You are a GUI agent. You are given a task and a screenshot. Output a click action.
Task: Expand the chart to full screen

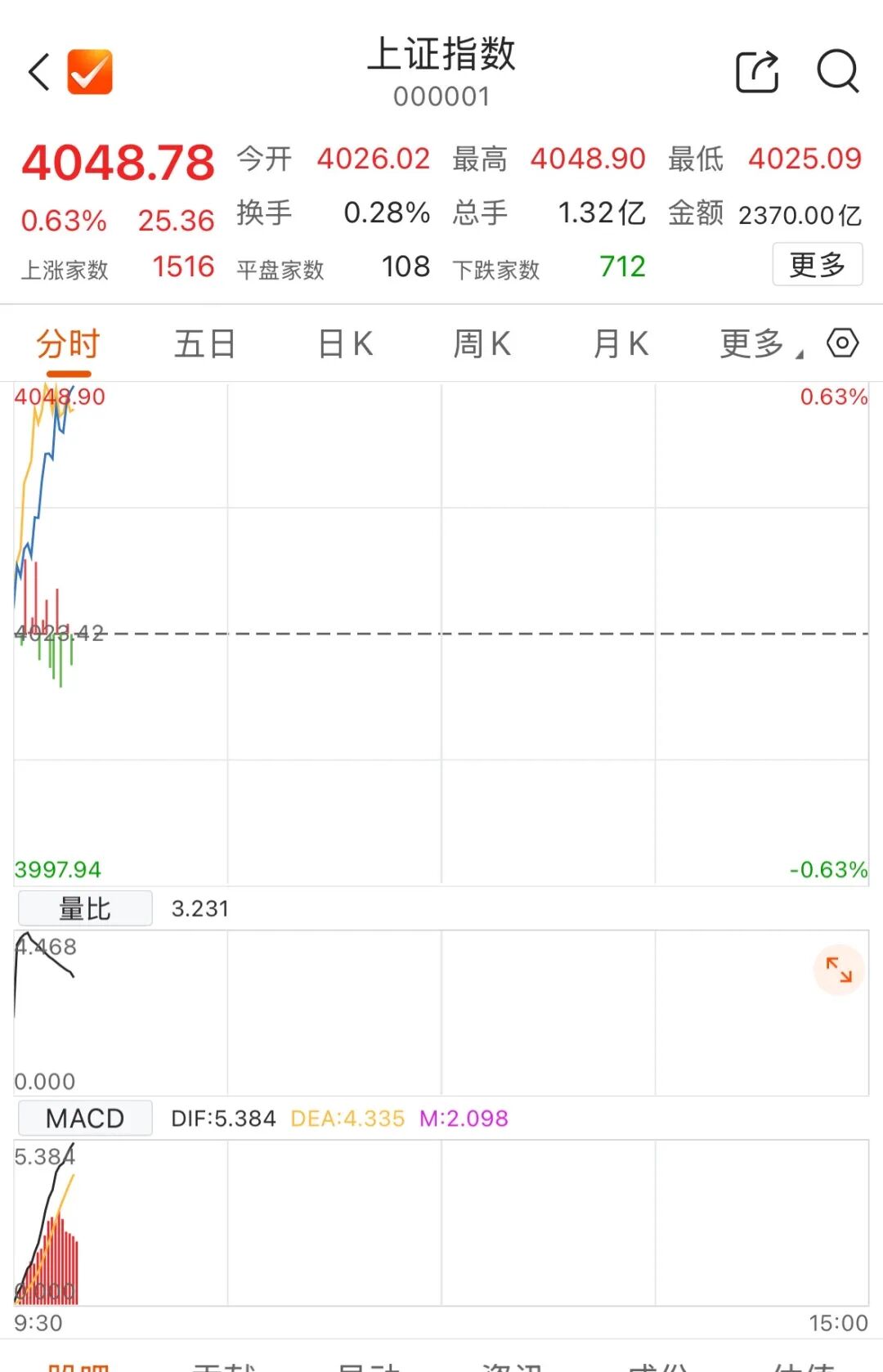[x=839, y=970]
